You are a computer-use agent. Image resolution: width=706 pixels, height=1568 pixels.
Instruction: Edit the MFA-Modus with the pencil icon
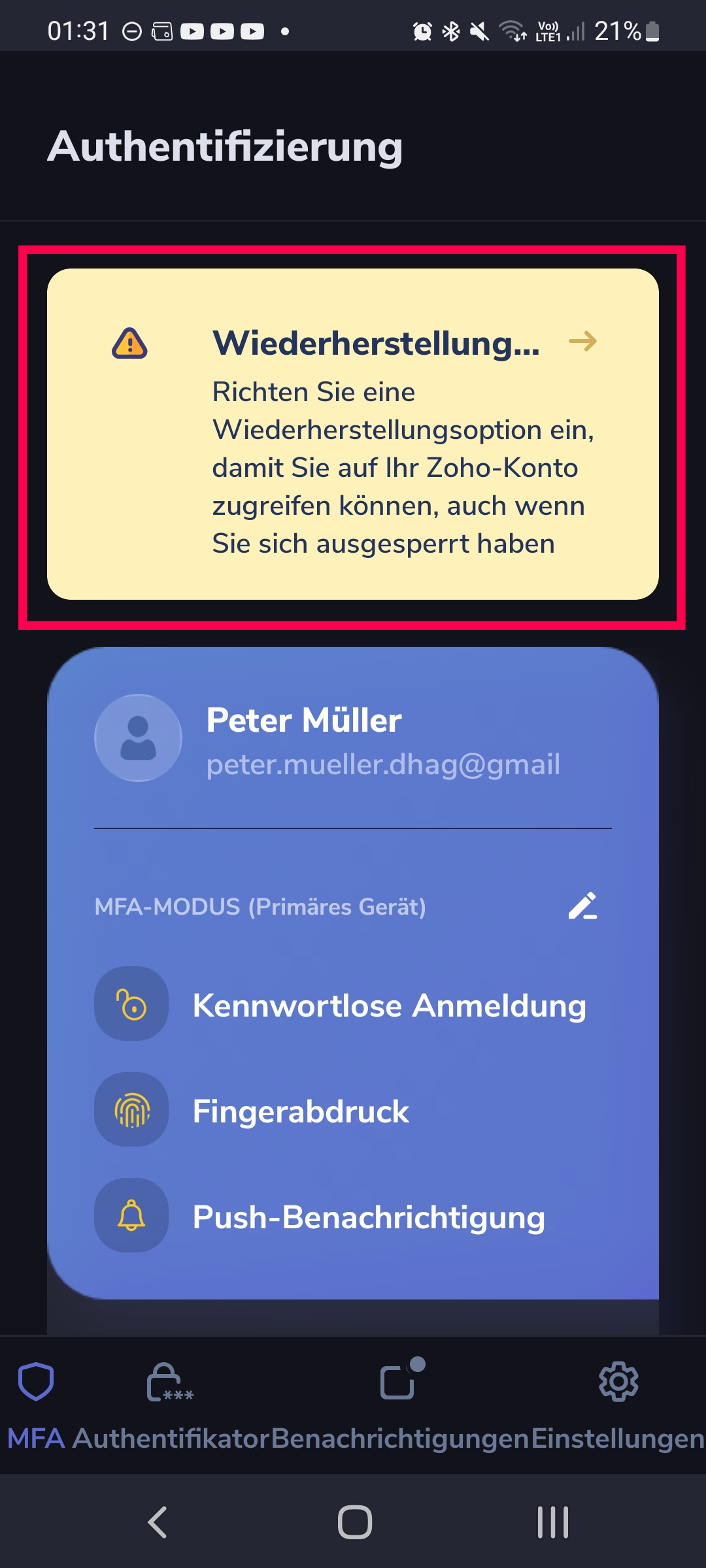(582, 906)
